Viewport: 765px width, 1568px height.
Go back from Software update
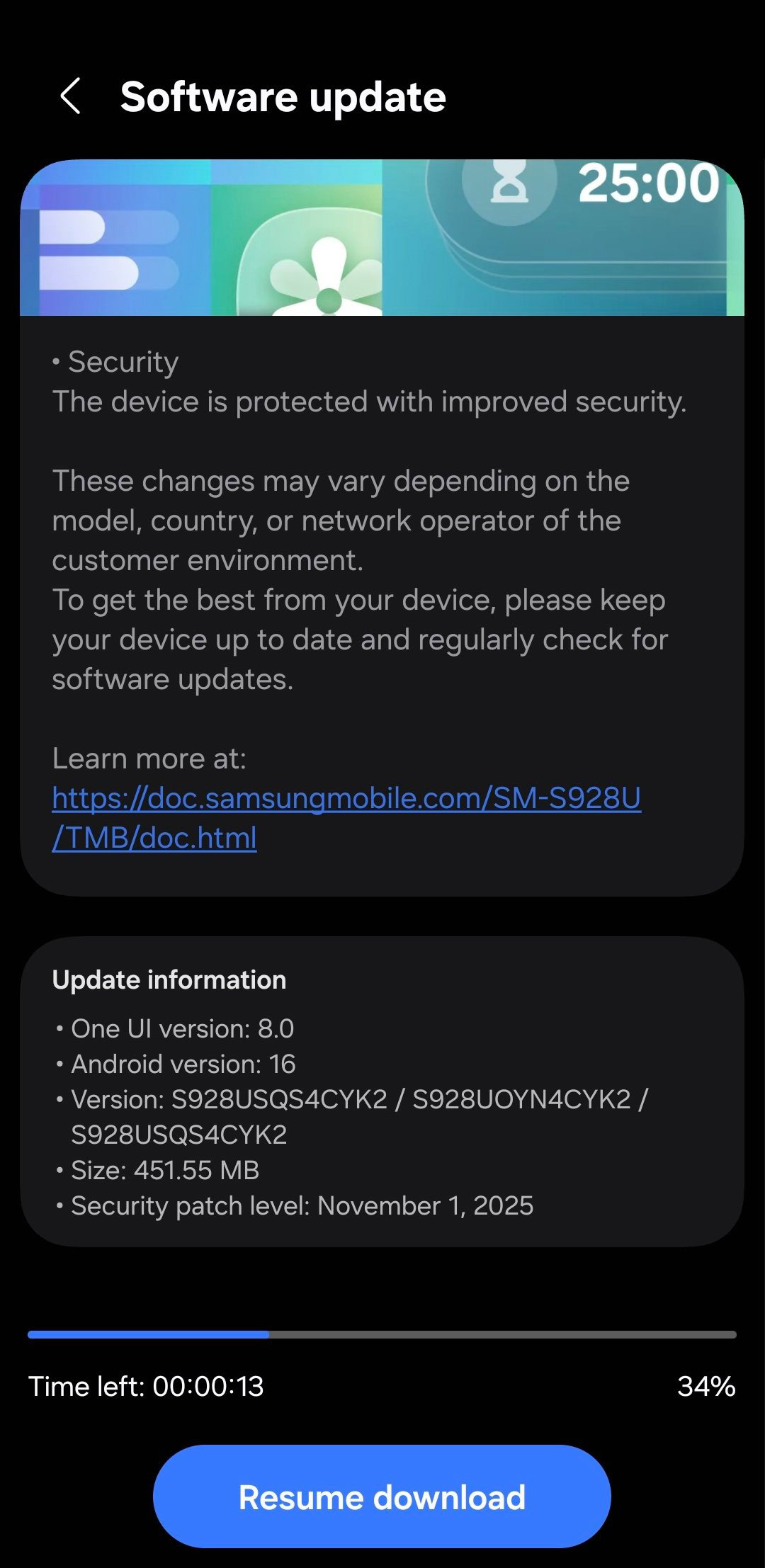70,96
